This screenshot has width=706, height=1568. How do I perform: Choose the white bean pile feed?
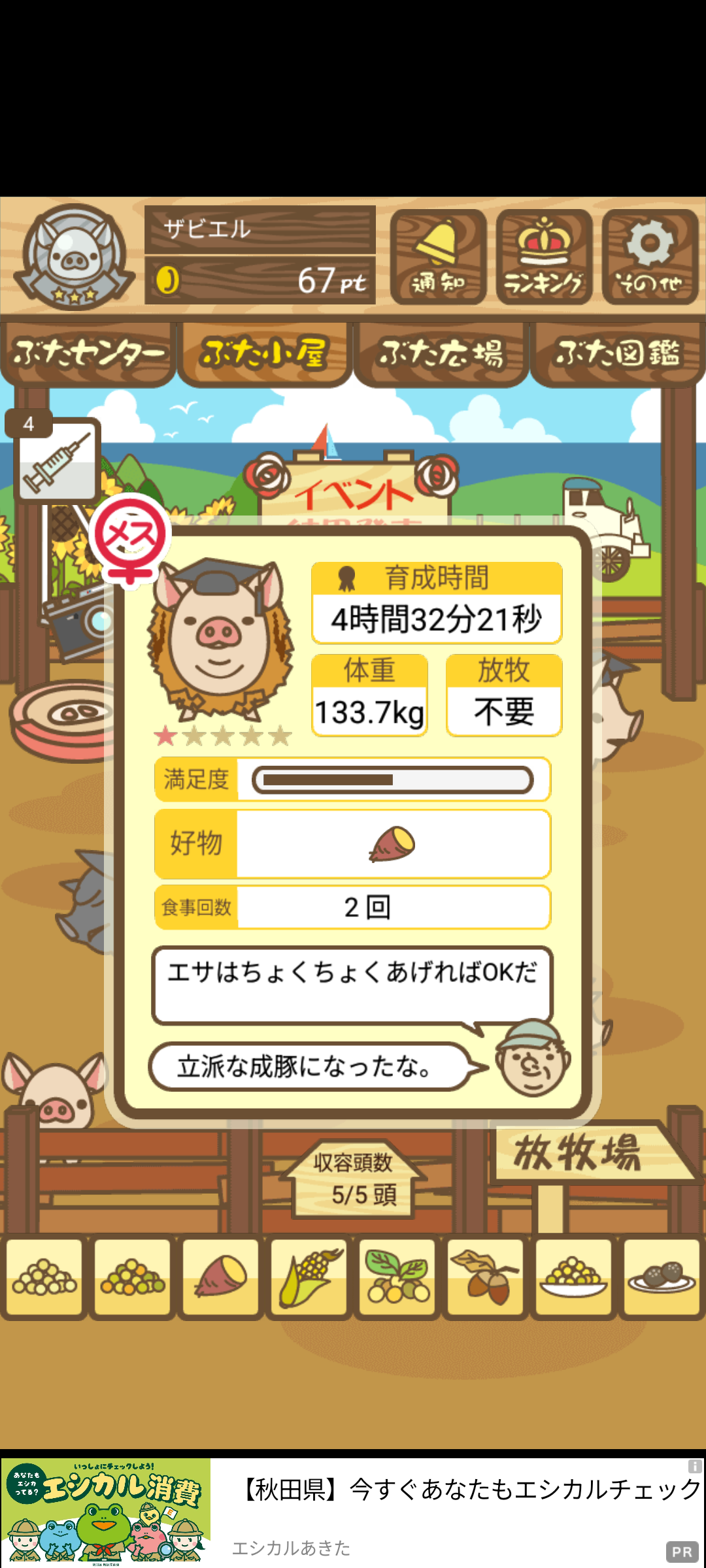pos(44,1277)
